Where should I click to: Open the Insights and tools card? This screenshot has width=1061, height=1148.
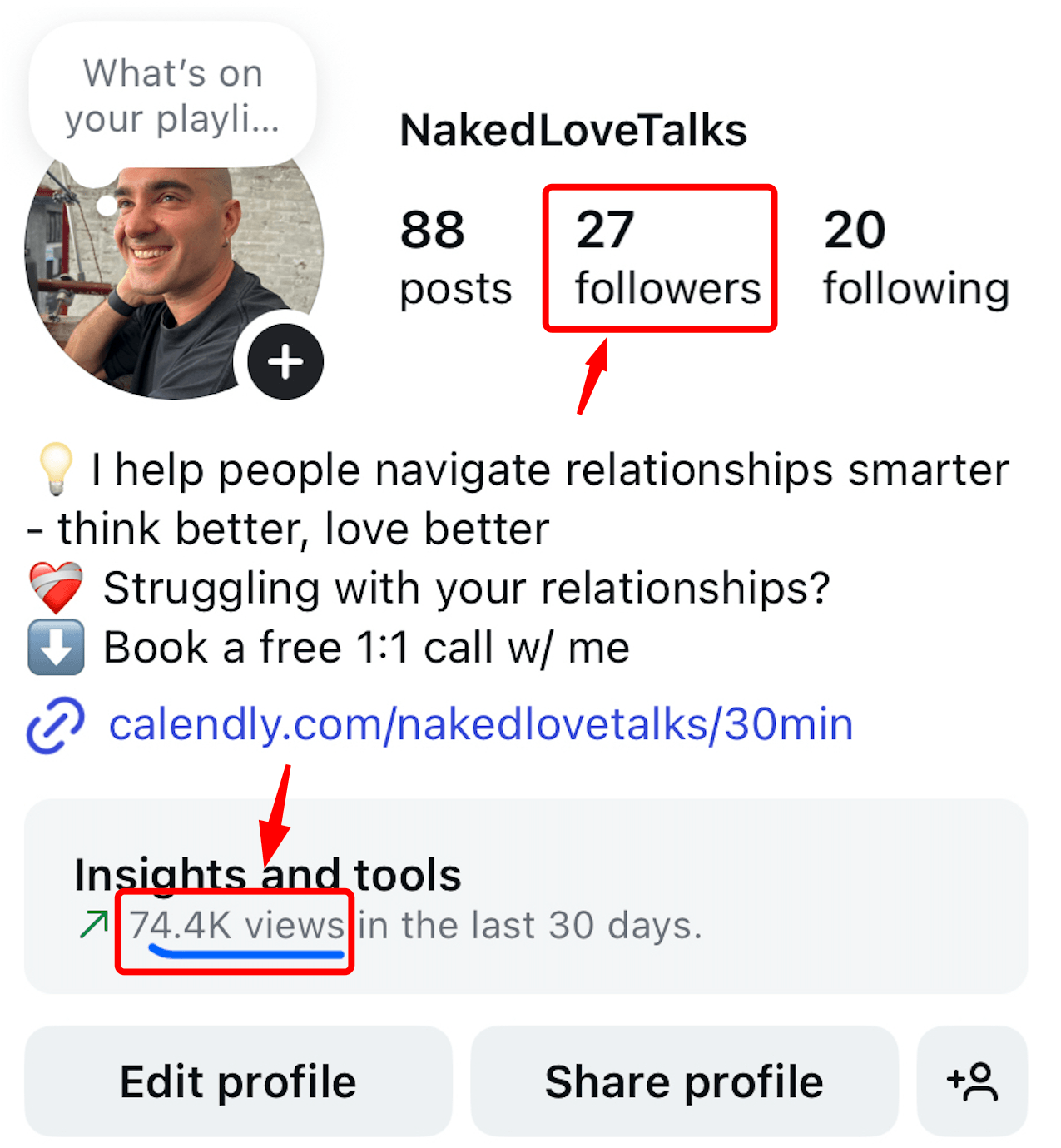pos(526,897)
